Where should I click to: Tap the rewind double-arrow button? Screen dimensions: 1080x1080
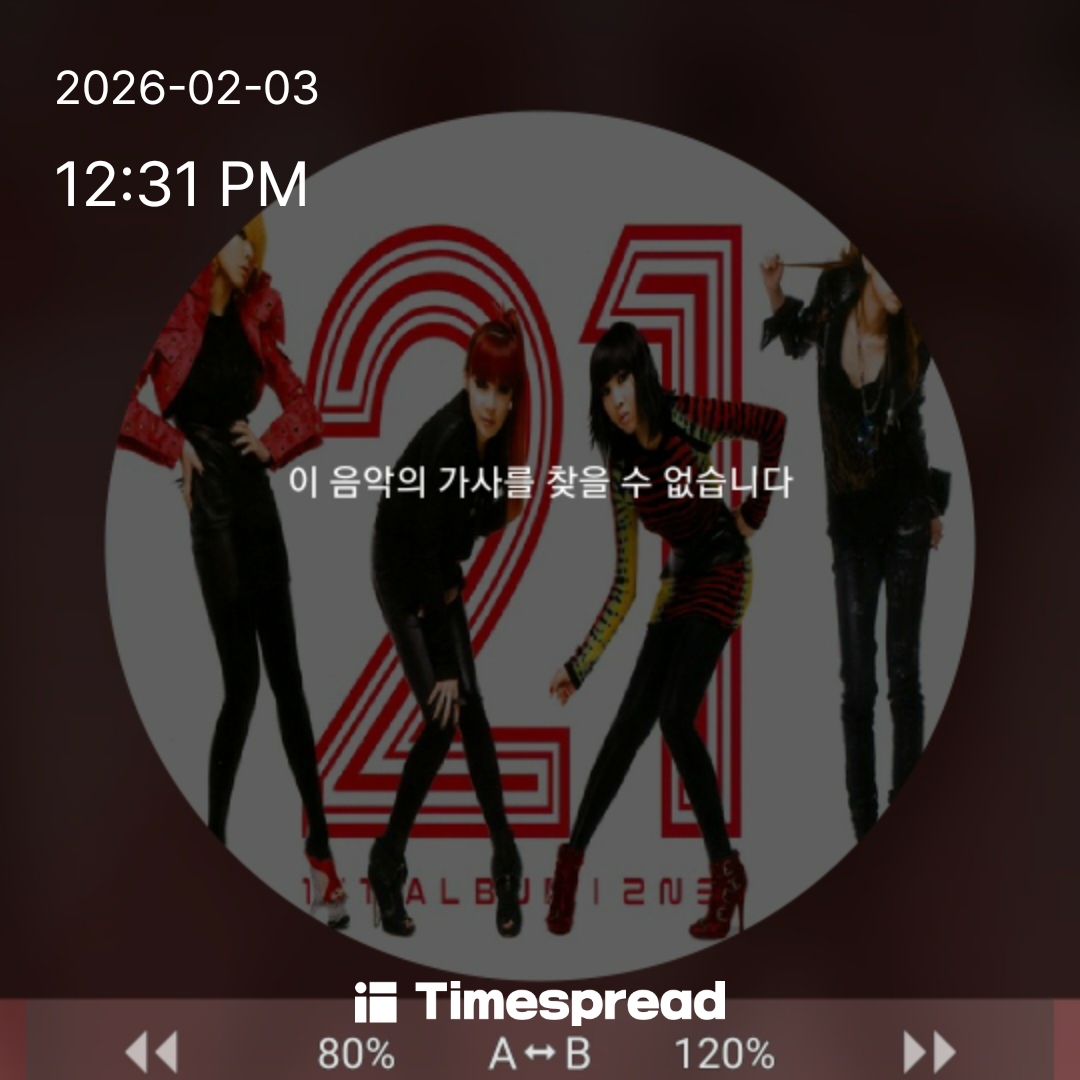151,1052
